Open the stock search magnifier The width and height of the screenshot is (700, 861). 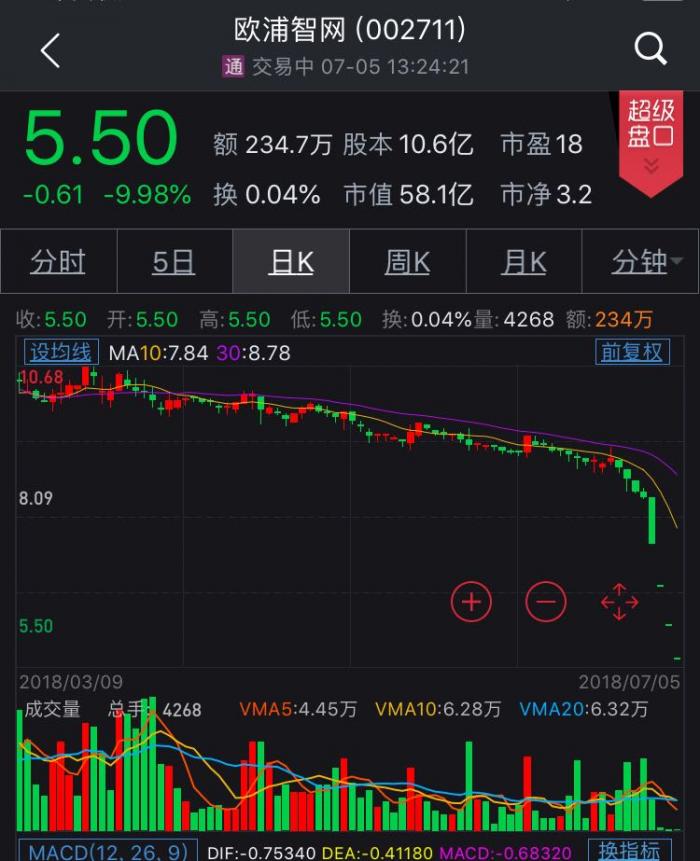pos(650,48)
